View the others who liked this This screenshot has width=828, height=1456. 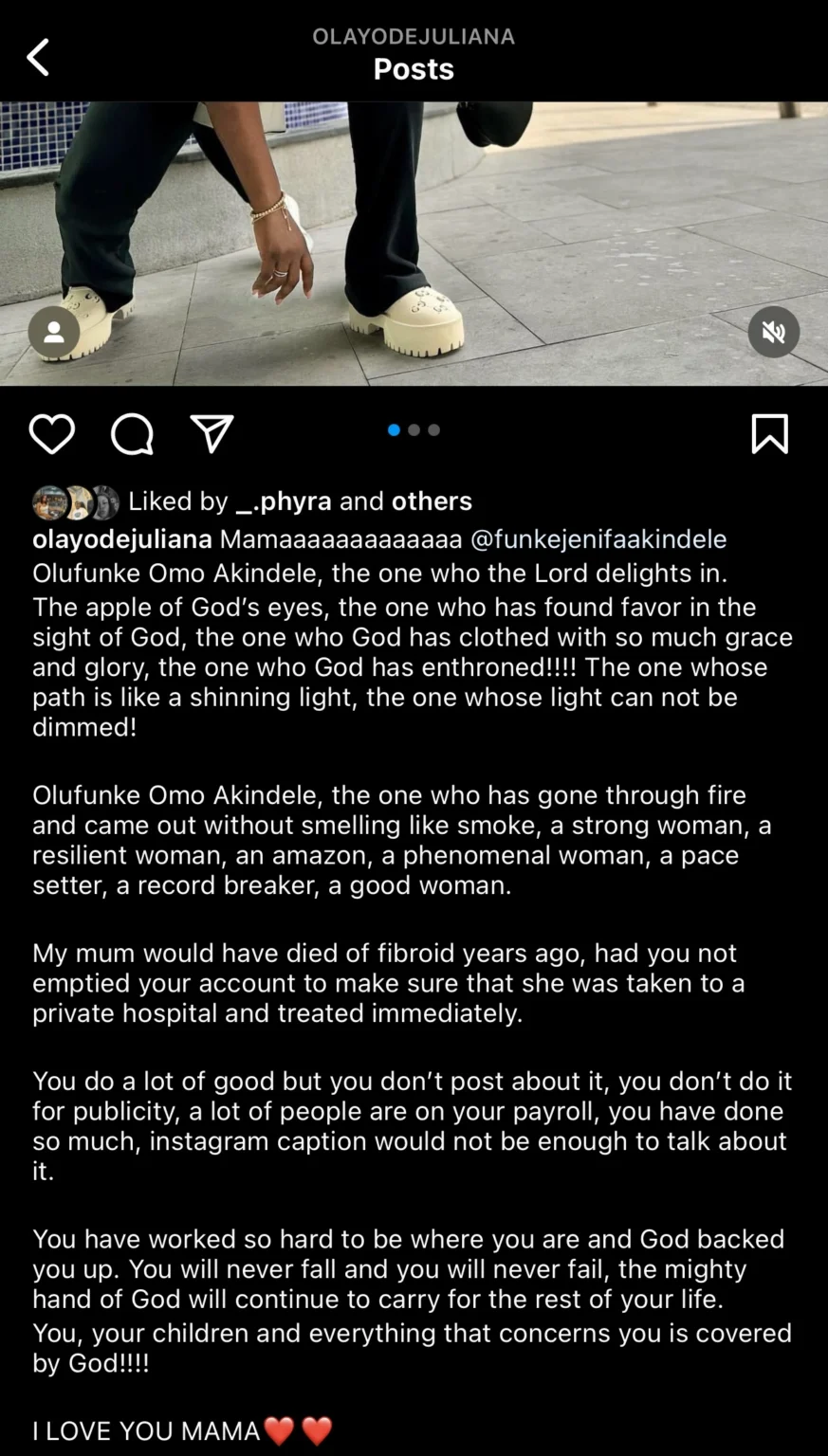click(x=432, y=500)
